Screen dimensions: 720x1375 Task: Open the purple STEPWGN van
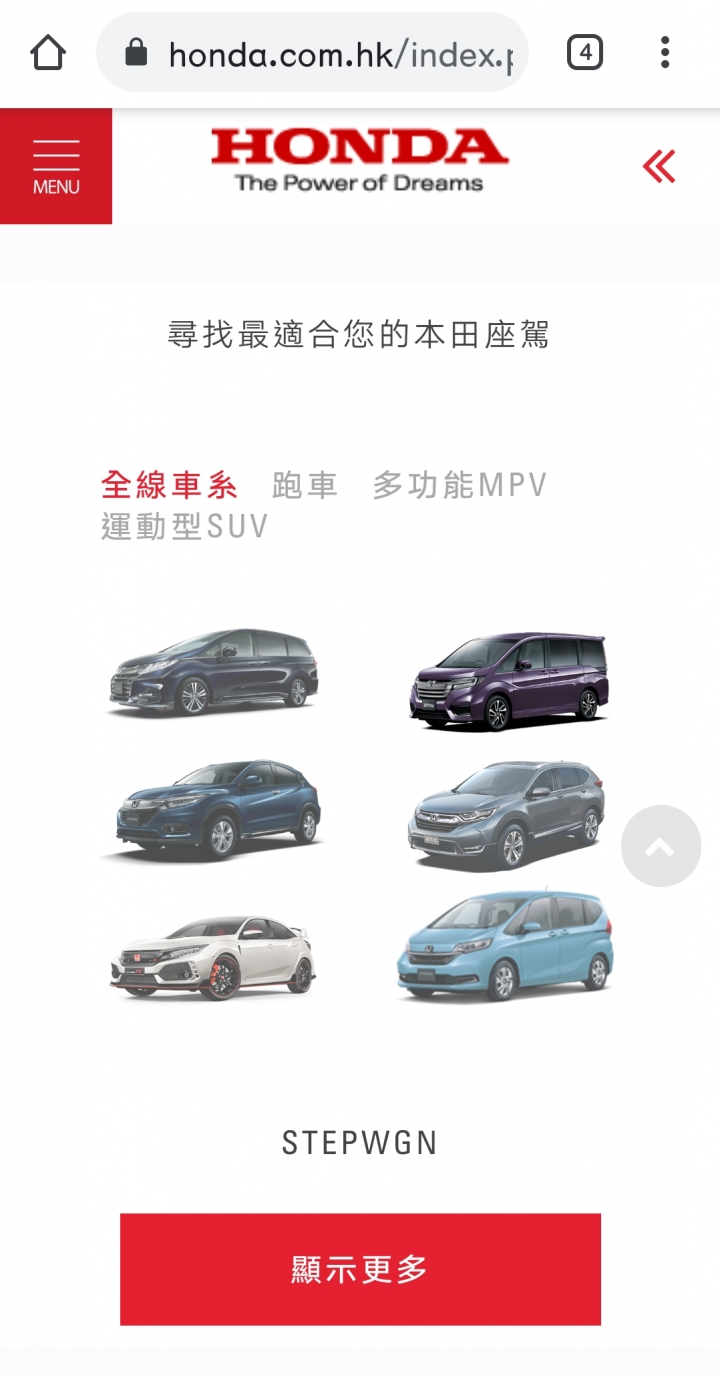[x=509, y=680]
